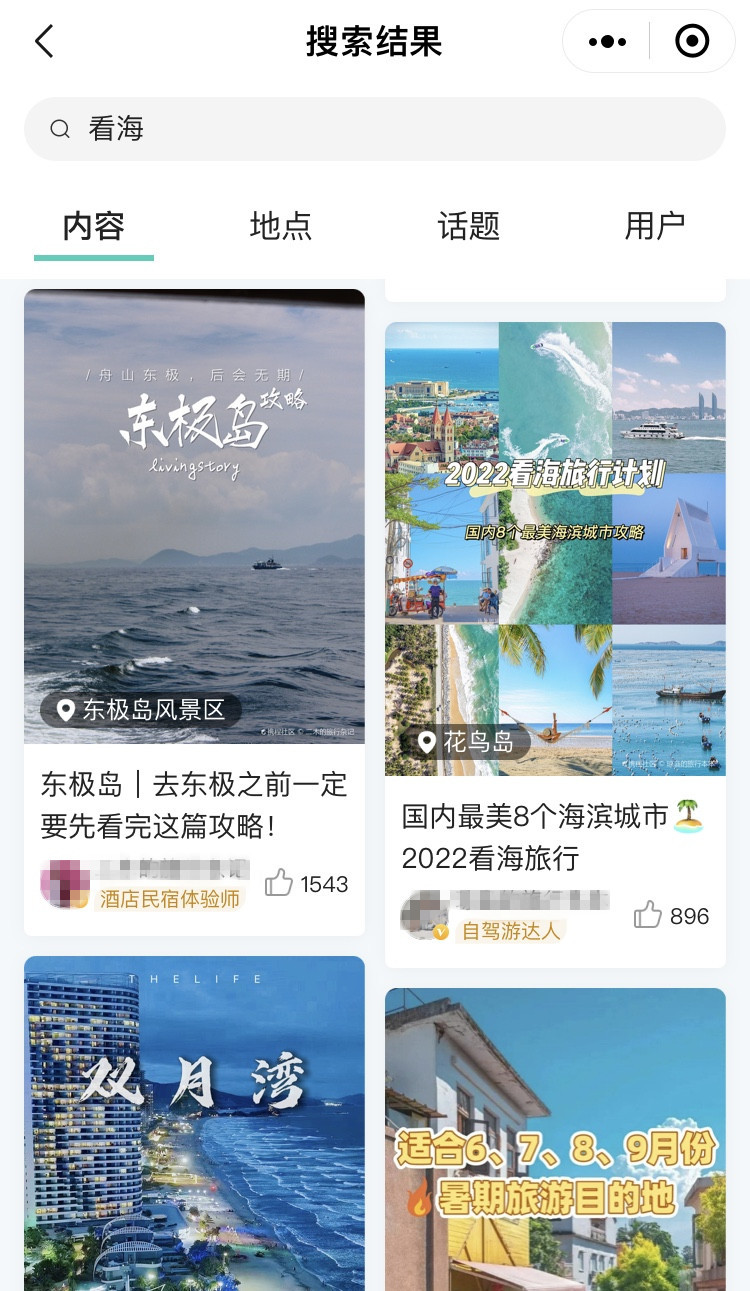This screenshot has height=1291, width=750.
Task: Switch to the 话题 tab
Action: (x=468, y=226)
